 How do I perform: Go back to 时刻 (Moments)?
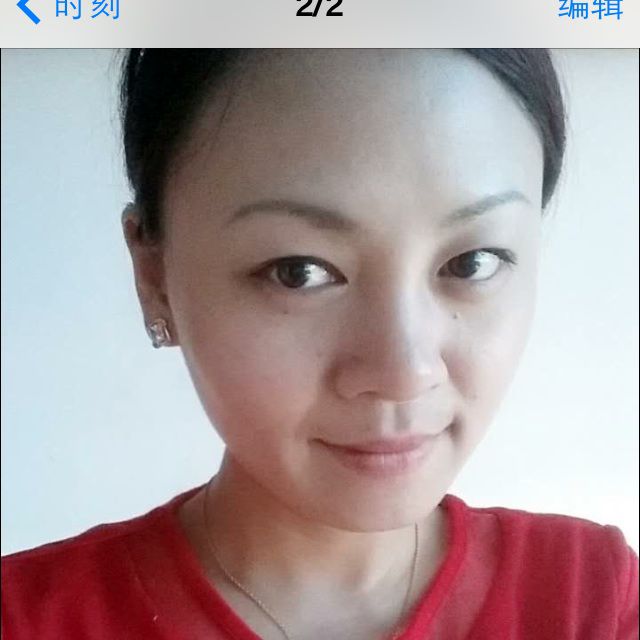70,10
